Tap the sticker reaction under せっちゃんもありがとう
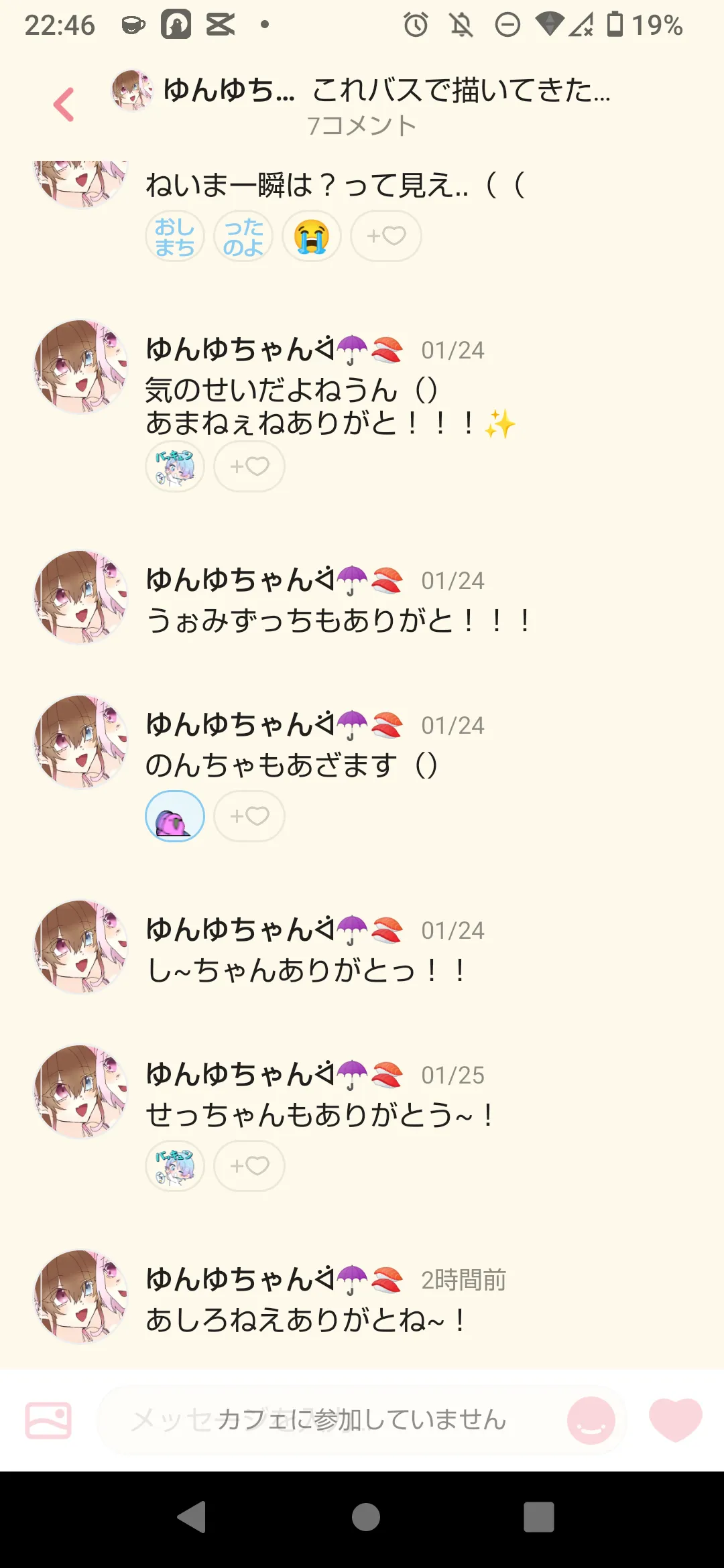 [175, 1166]
